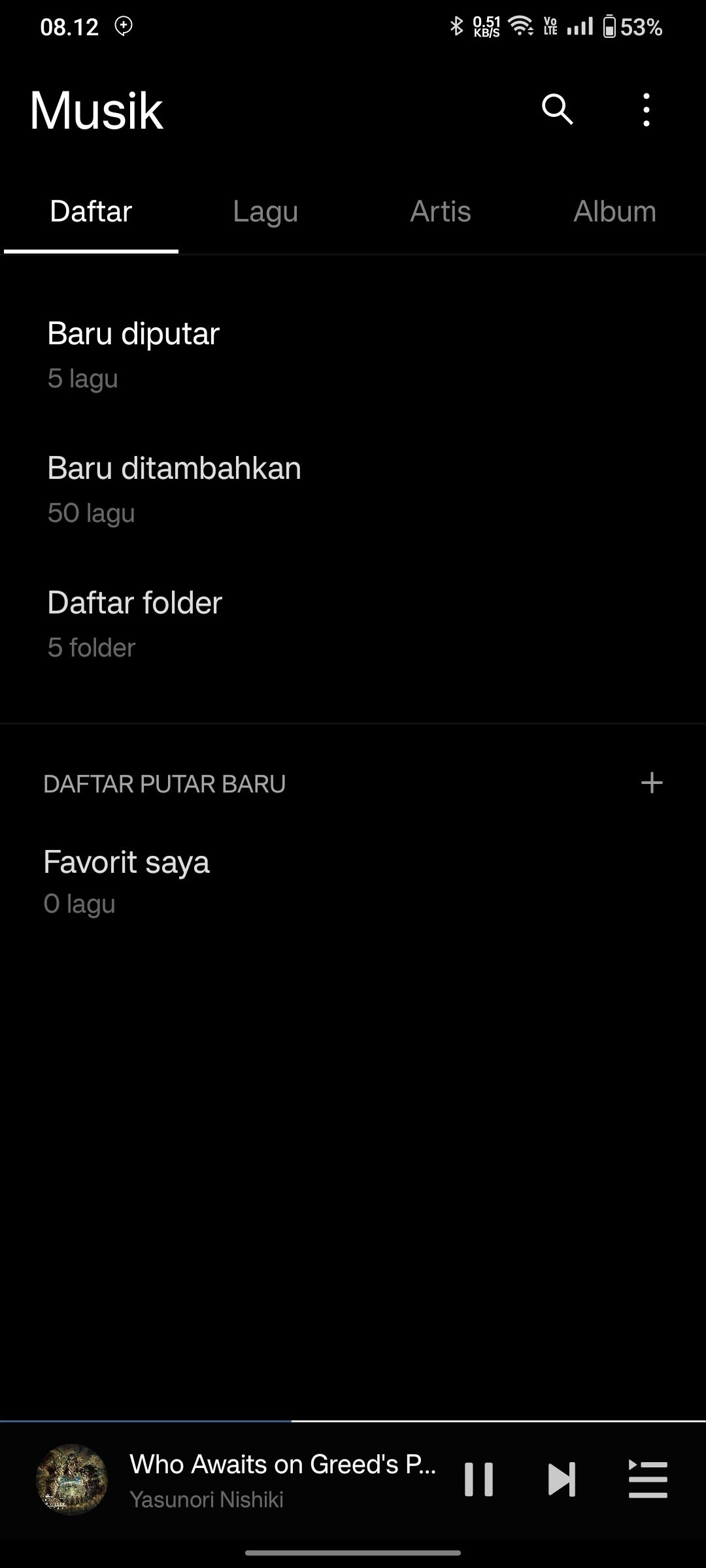Add a new playlist with plus icon
The height and width of the screenshot is (1568, 706).
point(651,783)
